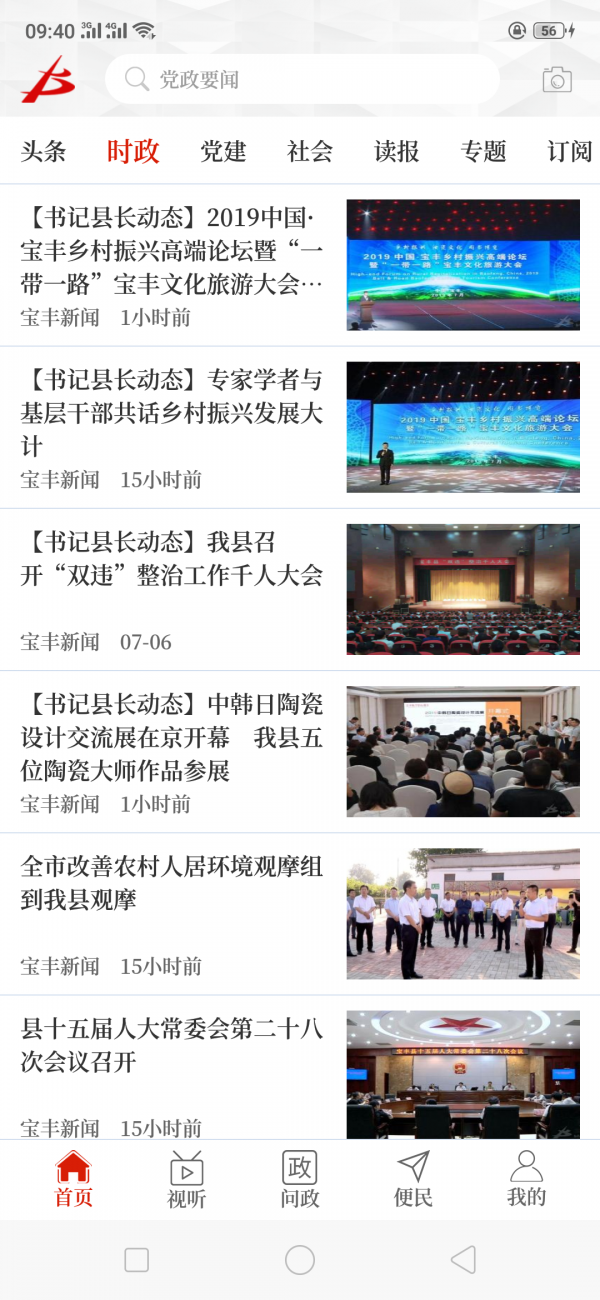This screenshot has height=1300, width=600.
Task: View the 中韩日陶瓷设计交流展 article
Action: (172, 738)
